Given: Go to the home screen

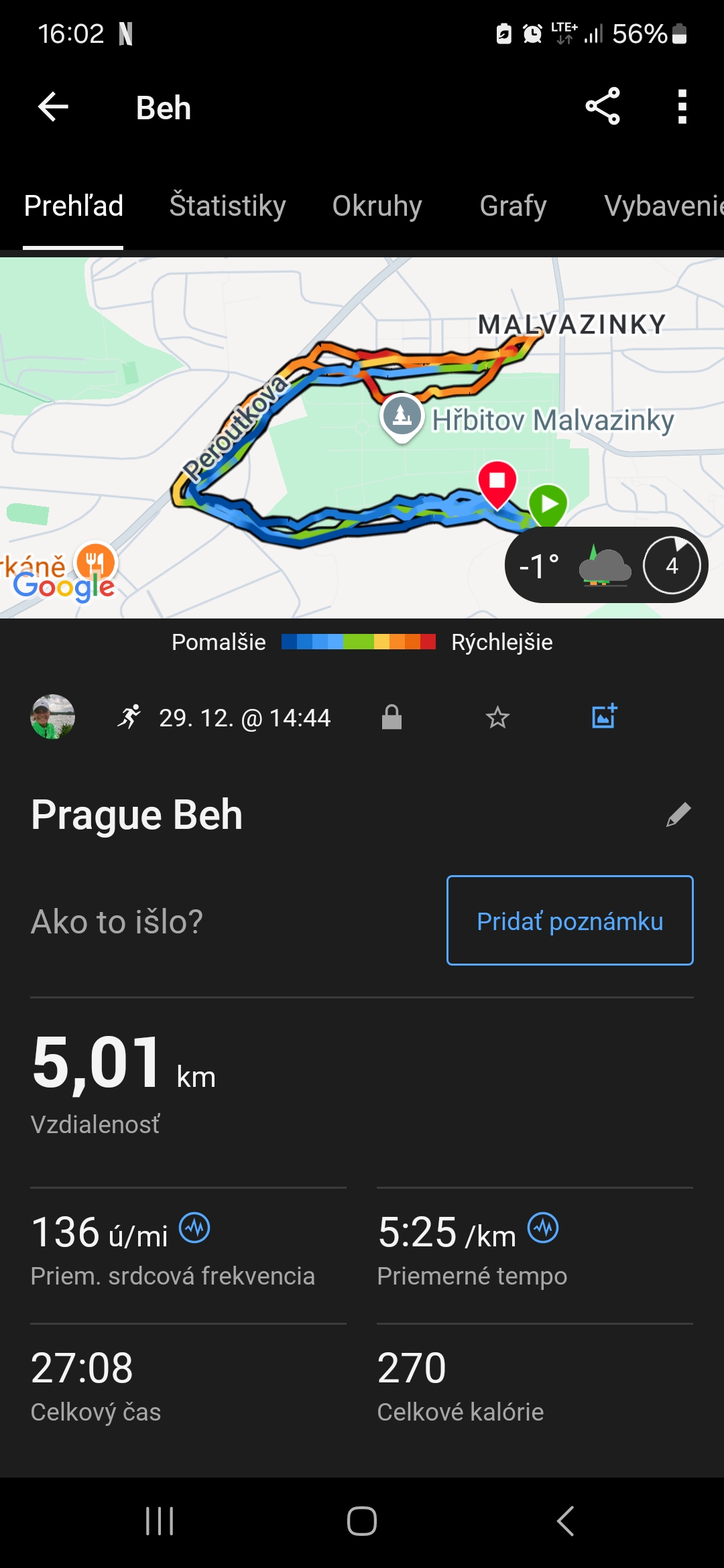Looking at the screenshot, I should (x=362, y=1521).
